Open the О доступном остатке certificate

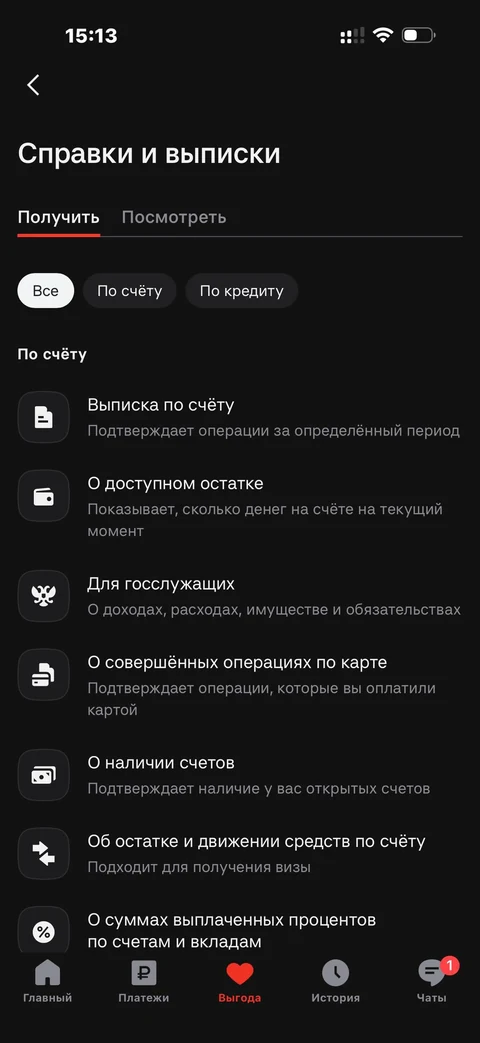[x=239, y=508]
